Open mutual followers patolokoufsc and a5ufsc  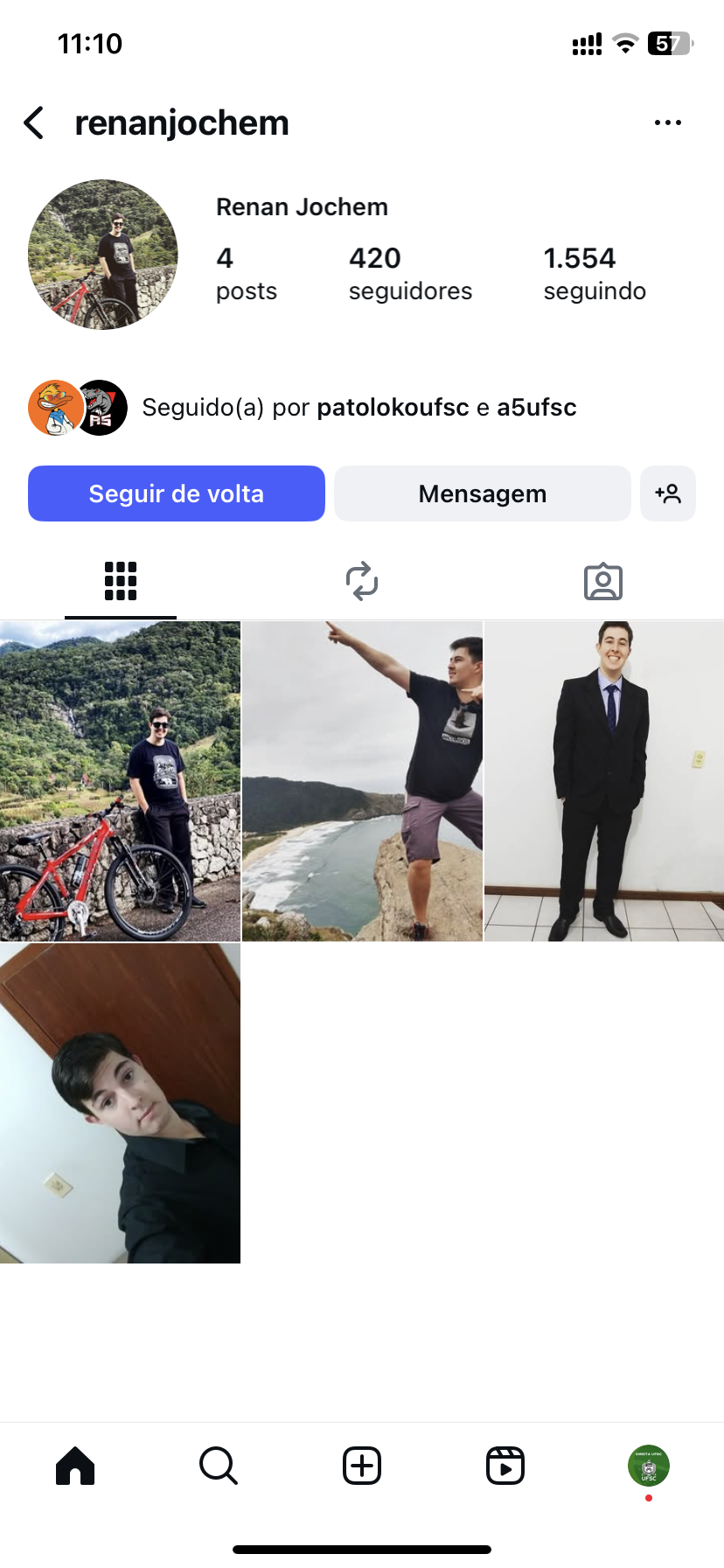pos(359,408)
